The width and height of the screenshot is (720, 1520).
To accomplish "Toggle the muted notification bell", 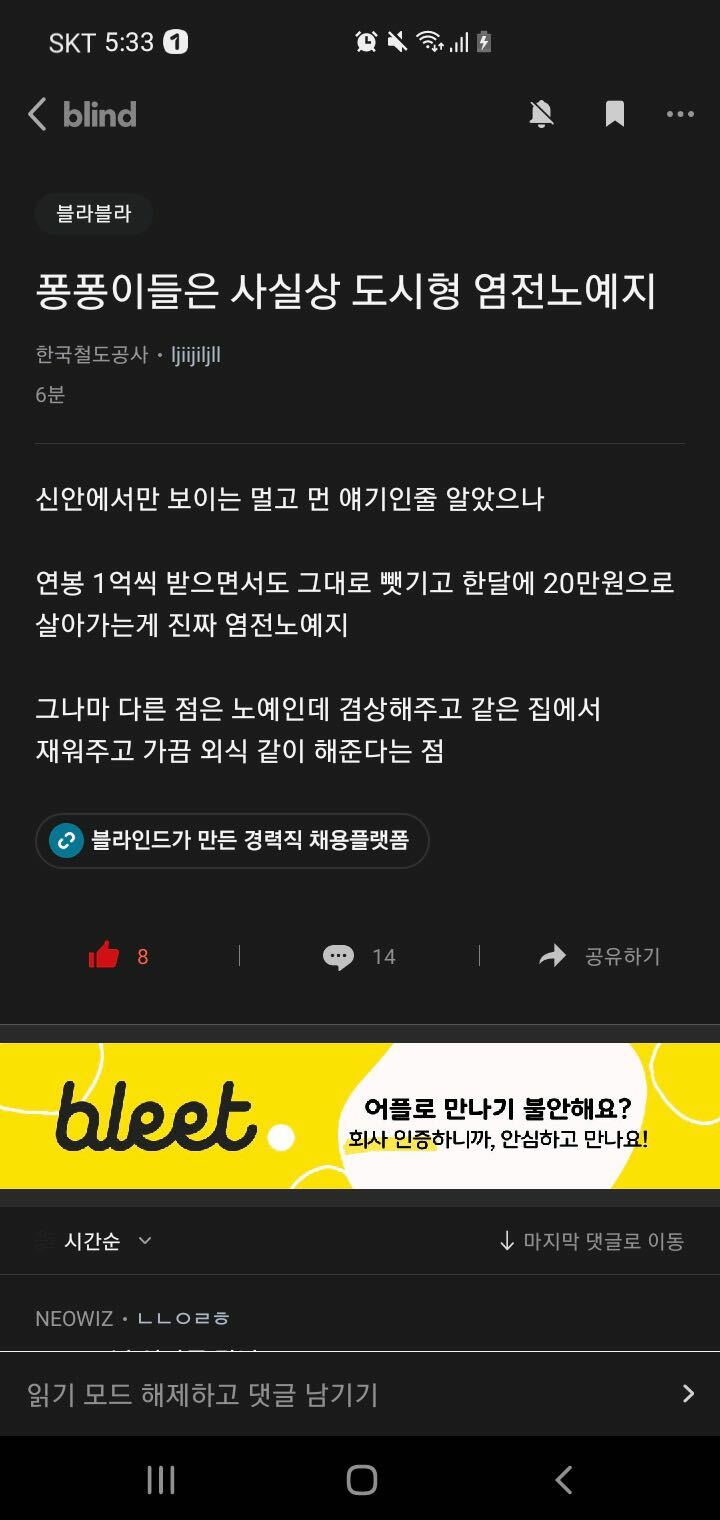I will click(x=541, y=114).
